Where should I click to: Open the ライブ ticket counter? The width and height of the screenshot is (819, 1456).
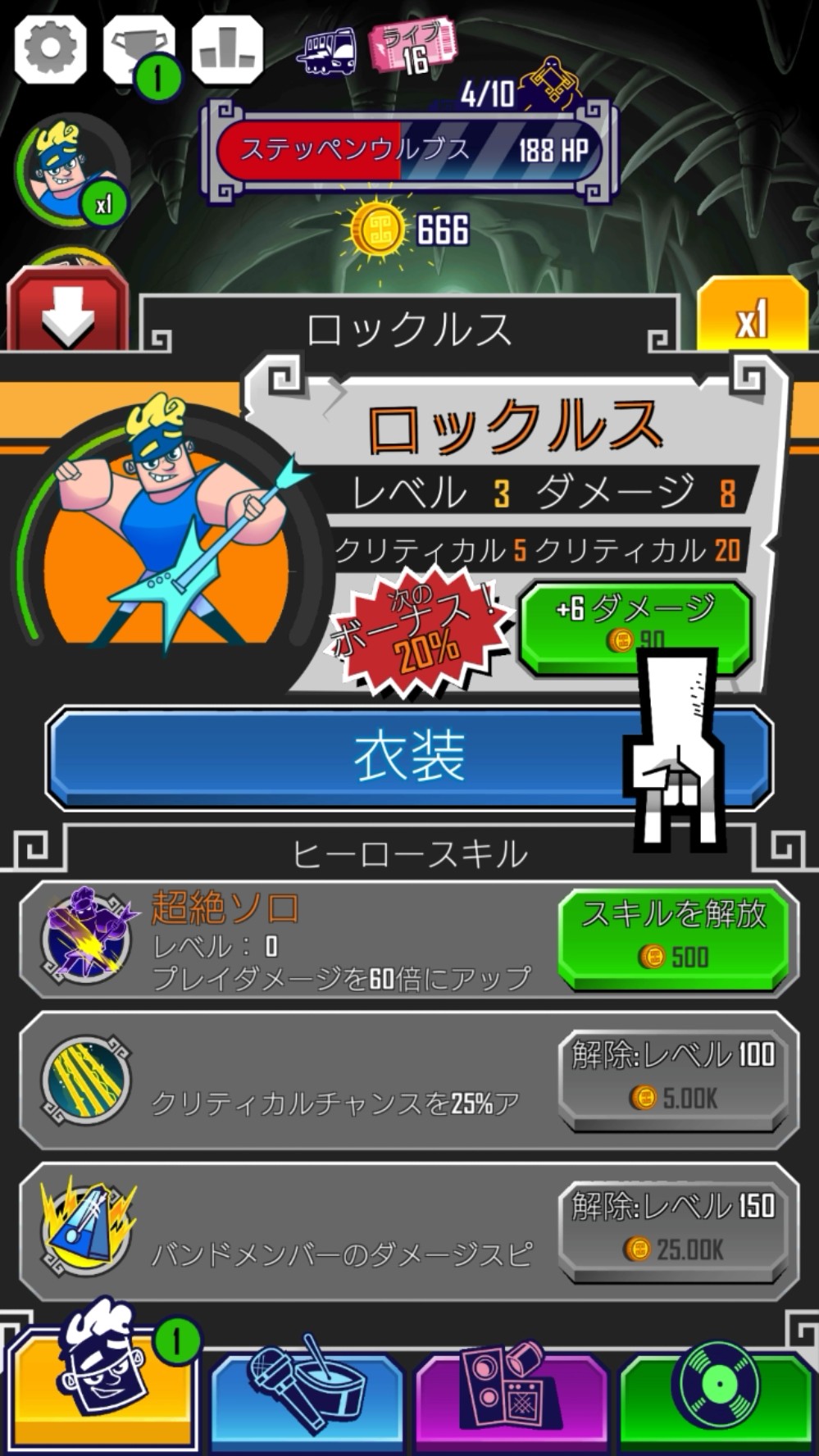tap(414, 48)
